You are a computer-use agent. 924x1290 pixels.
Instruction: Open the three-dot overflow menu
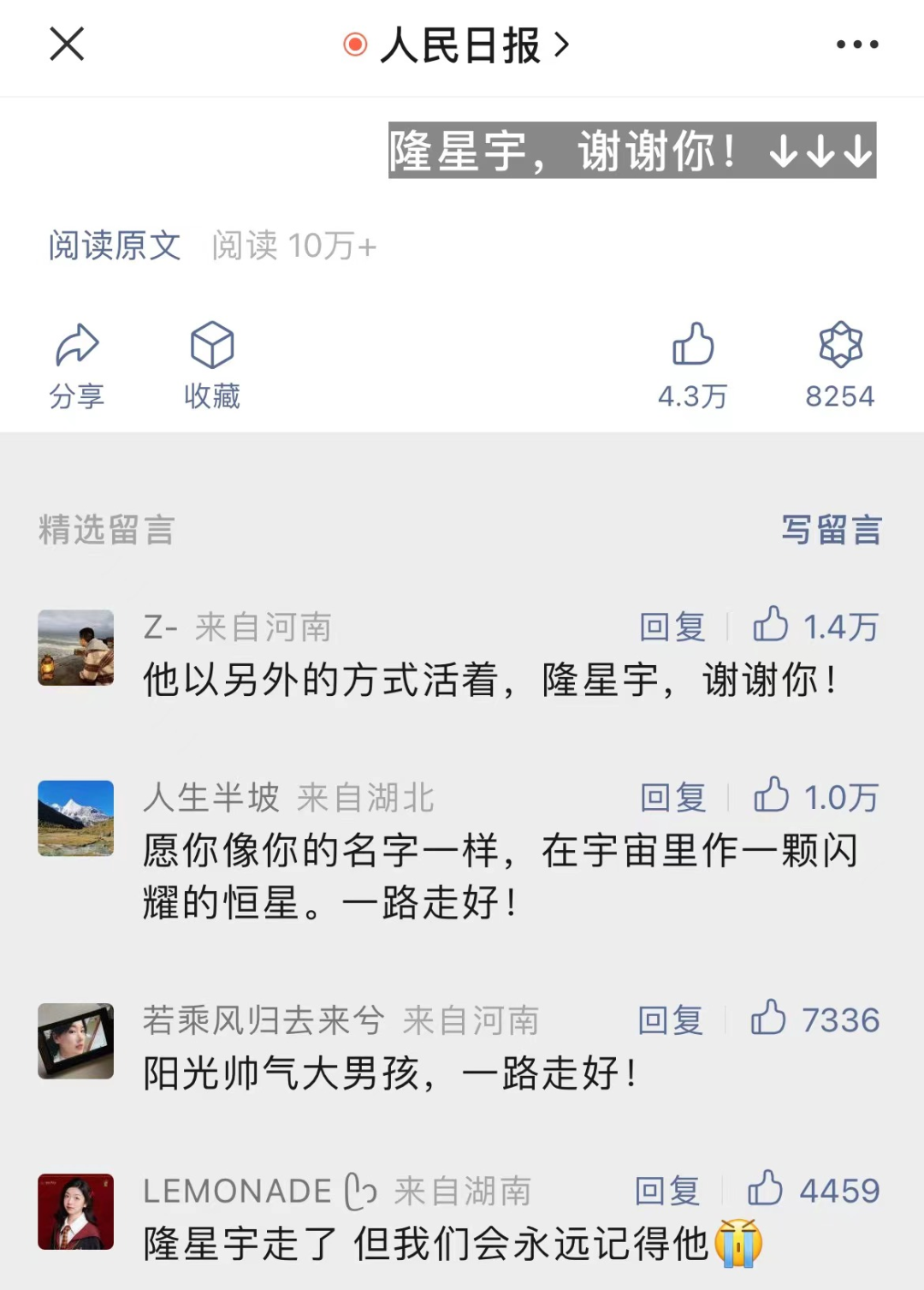(x=857, y=45)
